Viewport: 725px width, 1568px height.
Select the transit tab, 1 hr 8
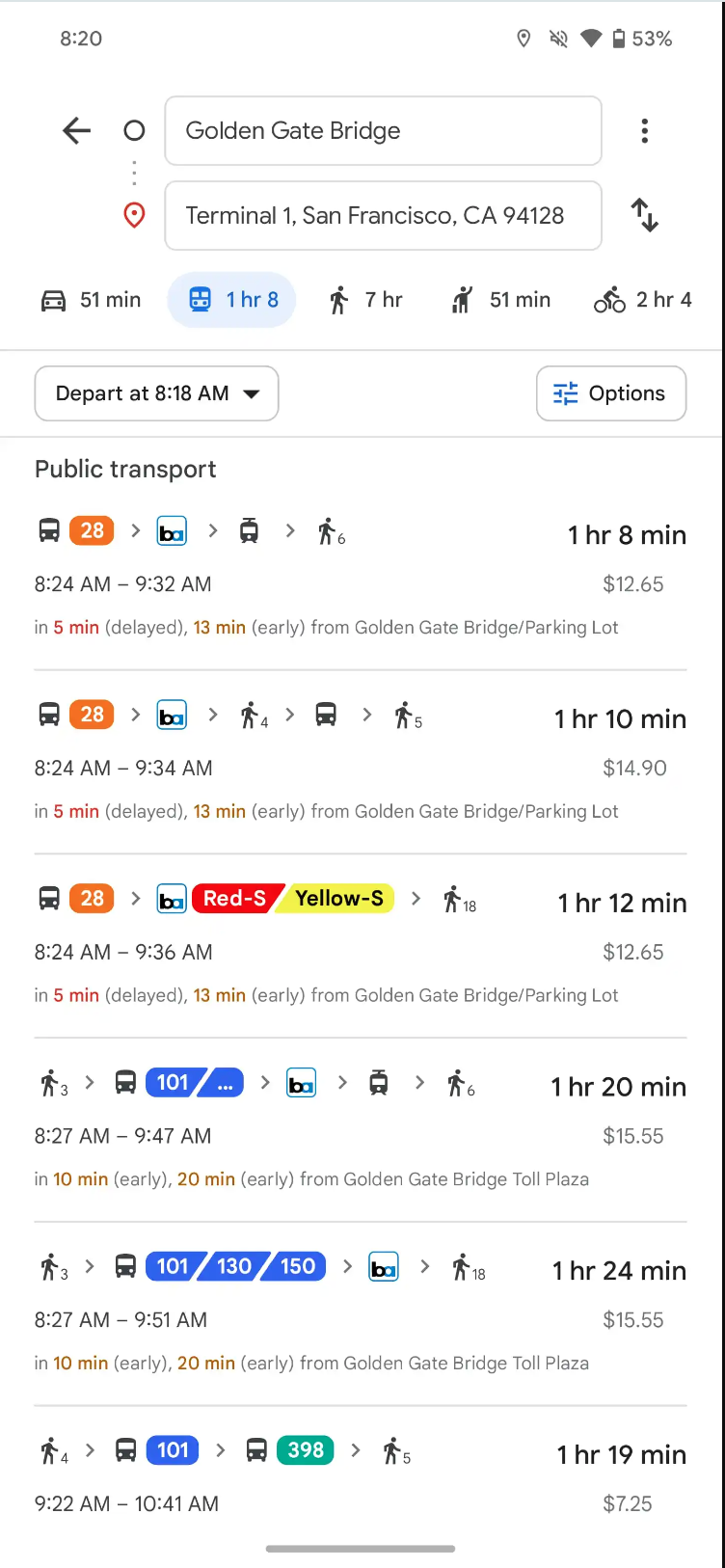[x=232, y=300]
